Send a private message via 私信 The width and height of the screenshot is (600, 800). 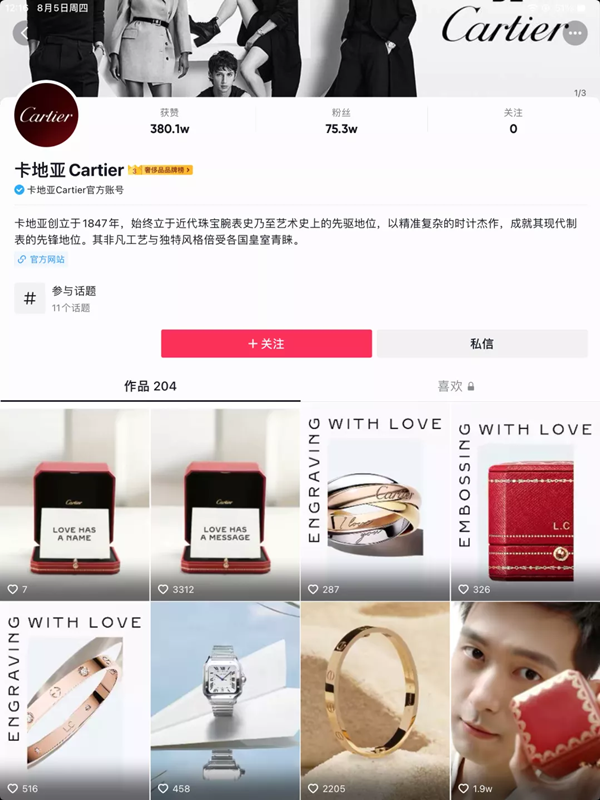point(482,343)
